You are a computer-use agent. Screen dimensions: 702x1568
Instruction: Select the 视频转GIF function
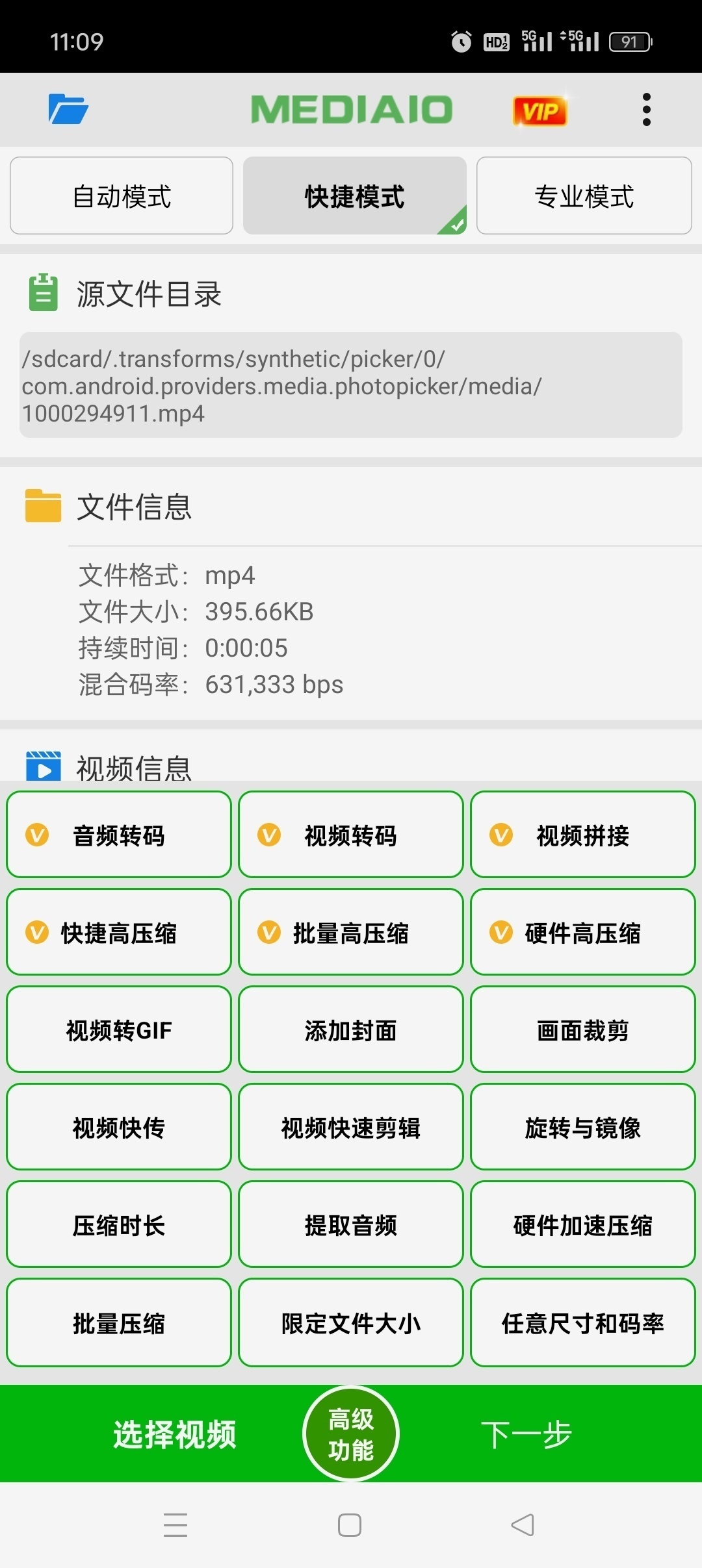click(x=118, y=1030)
